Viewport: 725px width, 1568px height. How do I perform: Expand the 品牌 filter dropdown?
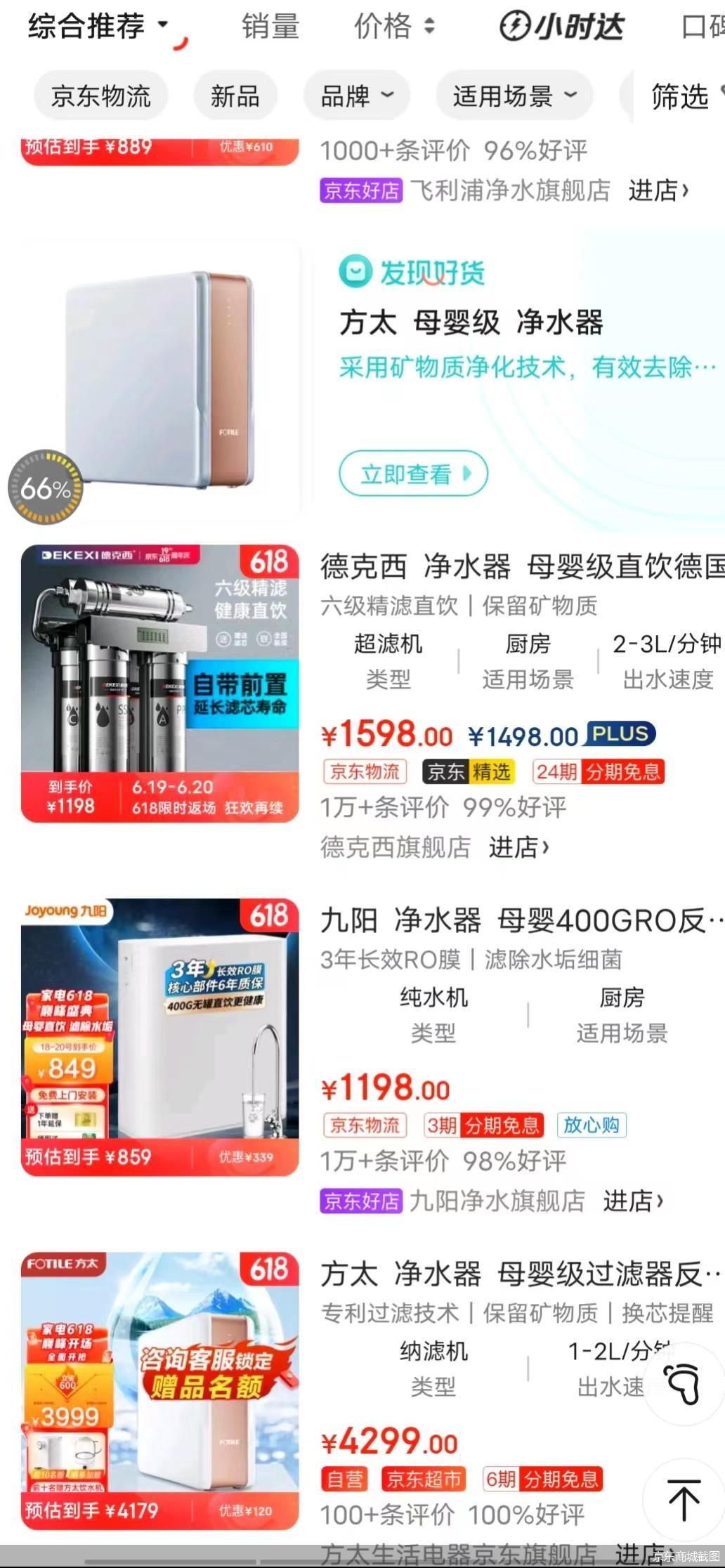point(357,96)
